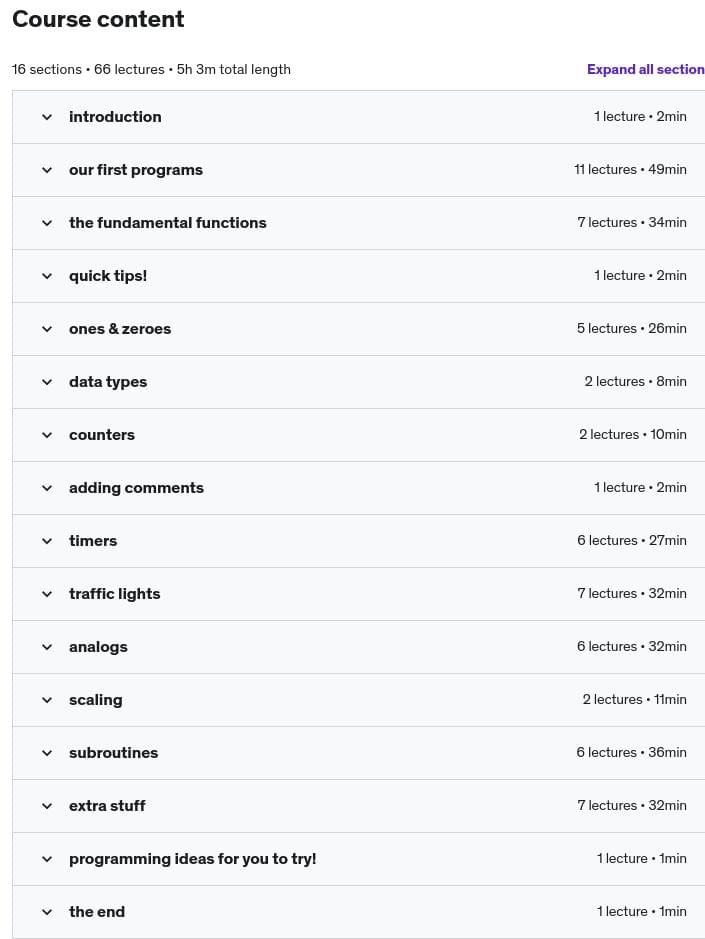Expand the our first programs section
Screen dimensions: 705x939
coord(135,170)
